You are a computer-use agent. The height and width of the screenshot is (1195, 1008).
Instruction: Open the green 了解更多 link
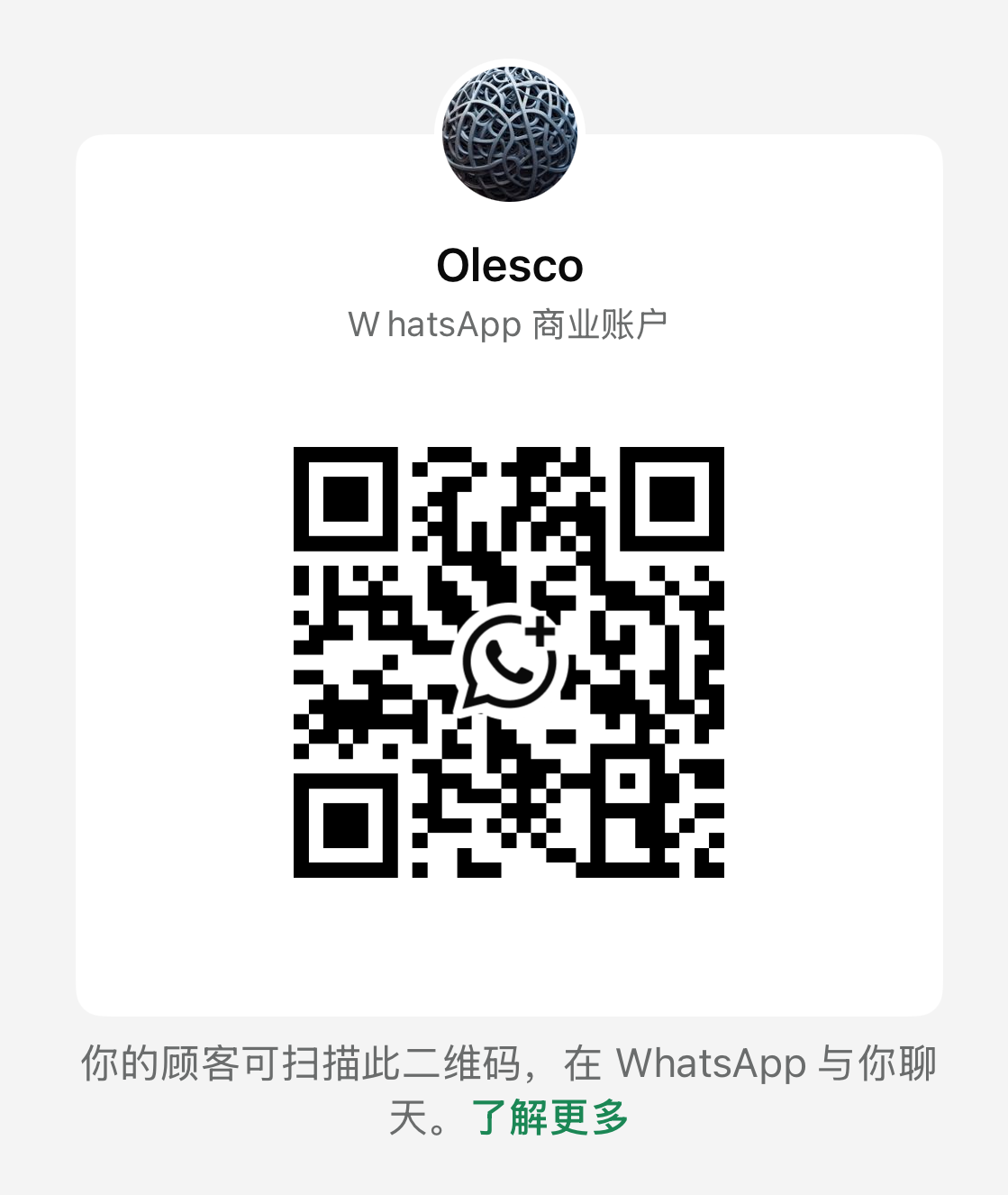click(x=549, y=1118)
